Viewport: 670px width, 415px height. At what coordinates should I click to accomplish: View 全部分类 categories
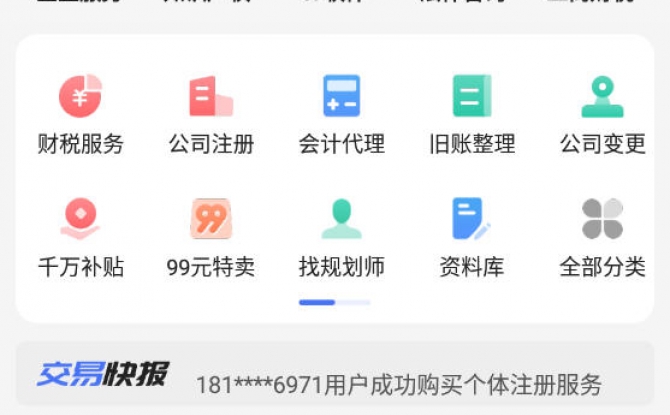click(602, 237)
